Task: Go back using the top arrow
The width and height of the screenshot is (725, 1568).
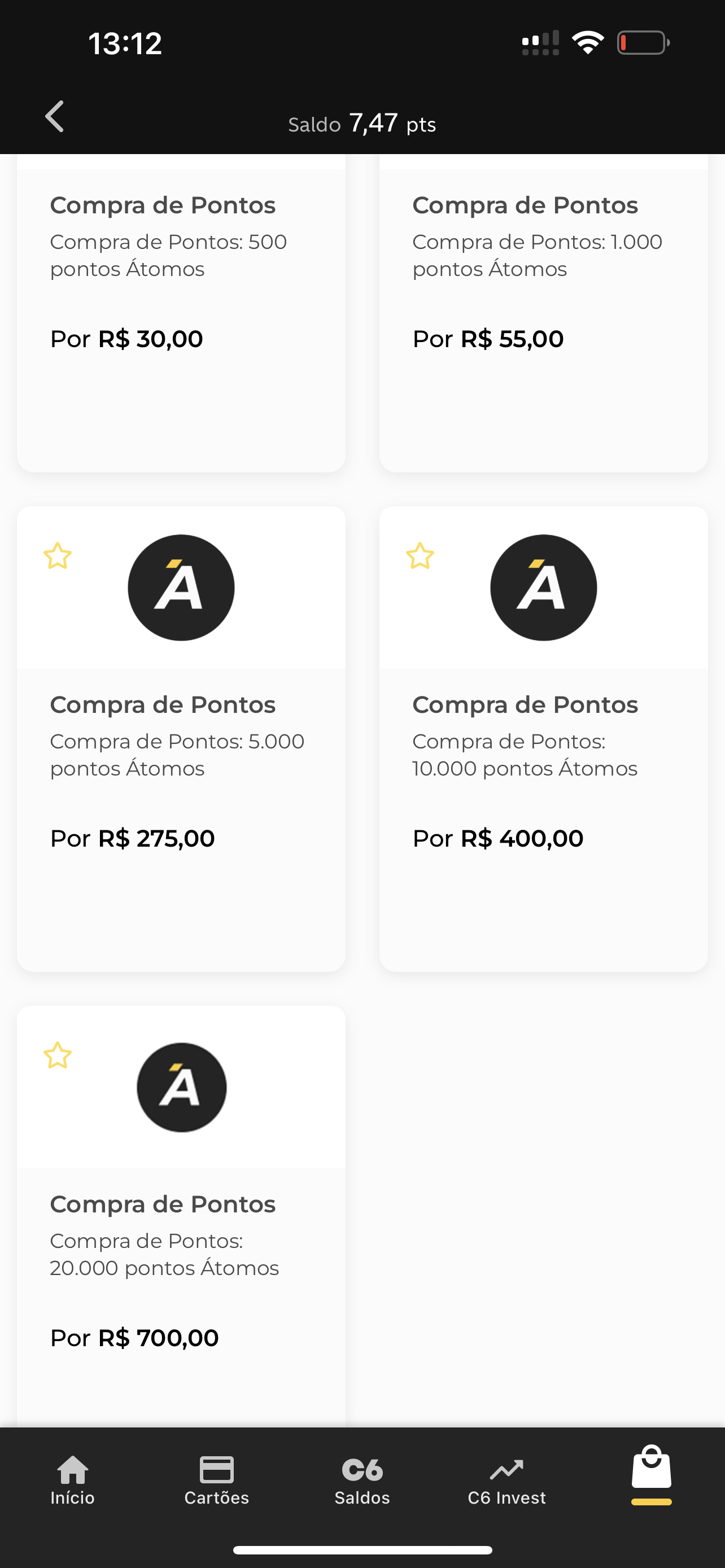Action: click(x=55, y=116)
